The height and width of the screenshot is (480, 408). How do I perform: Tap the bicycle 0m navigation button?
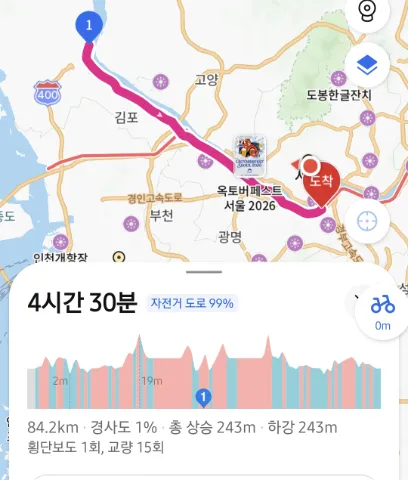tap(383, 312)
